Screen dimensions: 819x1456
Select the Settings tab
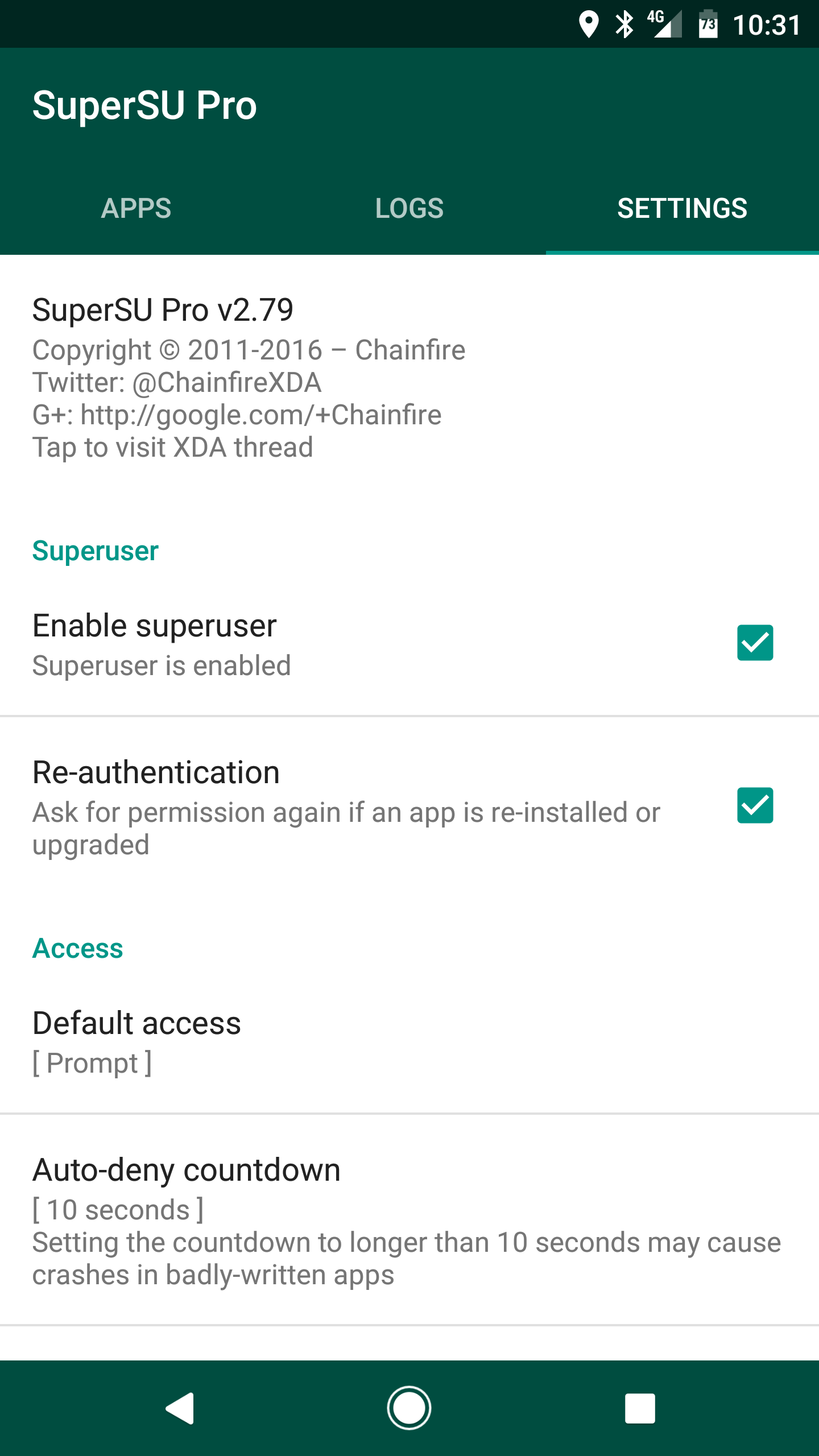tap(682, 208)
